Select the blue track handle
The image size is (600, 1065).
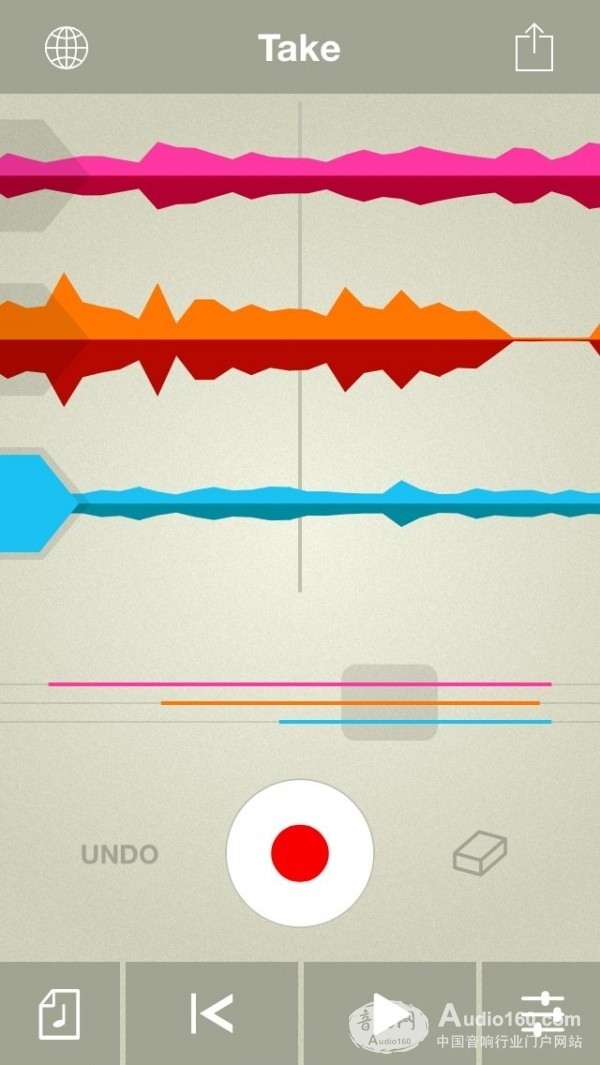tap(30, 502)
